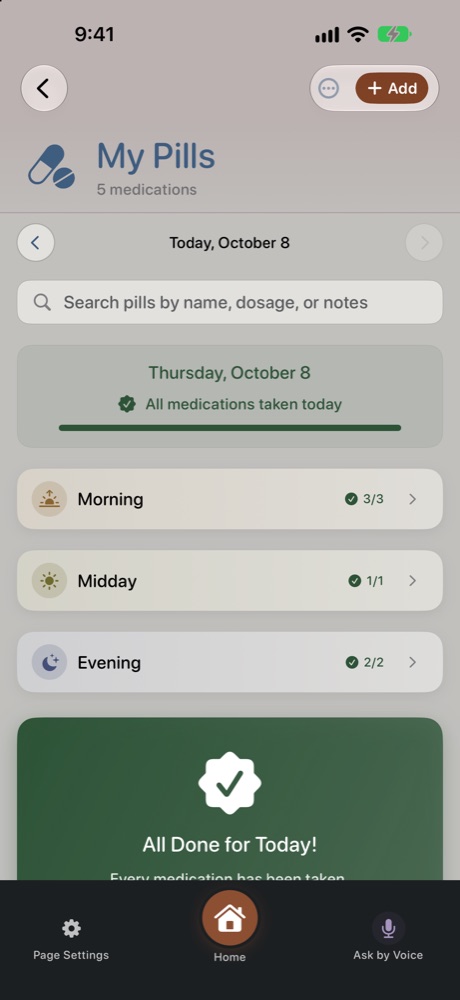Tap the Add button

tap(392, 88)
